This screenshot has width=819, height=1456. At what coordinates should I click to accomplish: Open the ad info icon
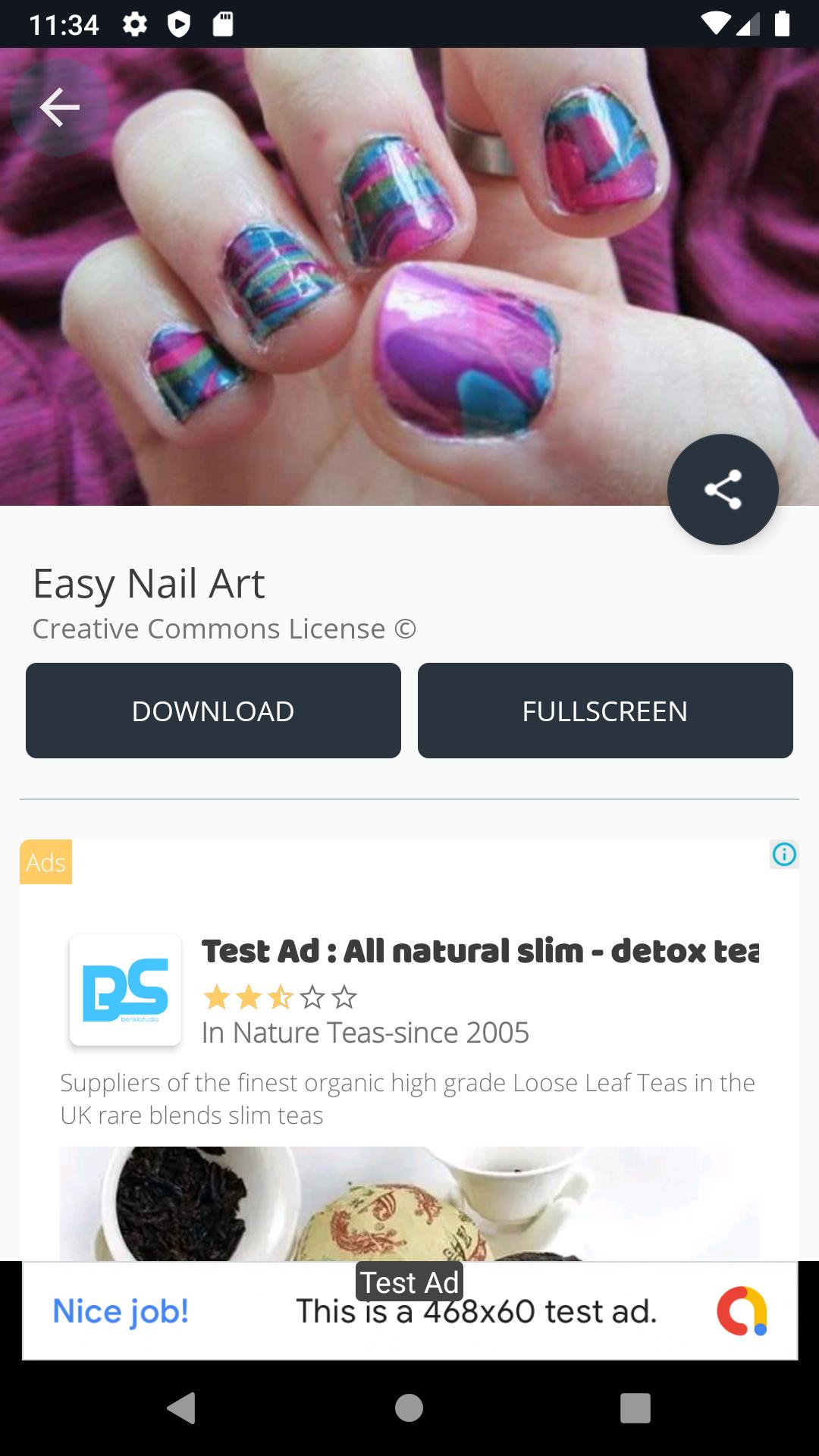pos(784,855)
